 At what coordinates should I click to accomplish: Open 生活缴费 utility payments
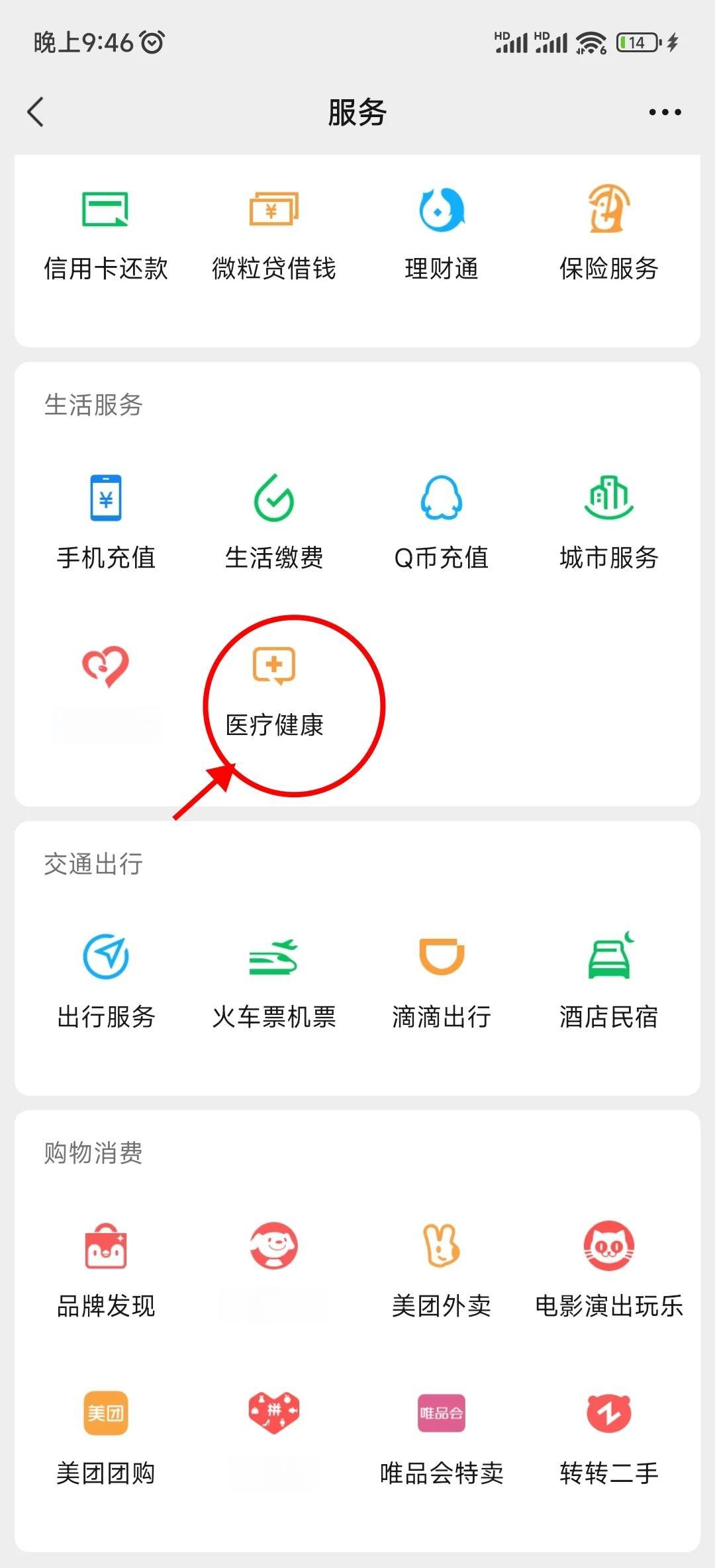point(274,523)
